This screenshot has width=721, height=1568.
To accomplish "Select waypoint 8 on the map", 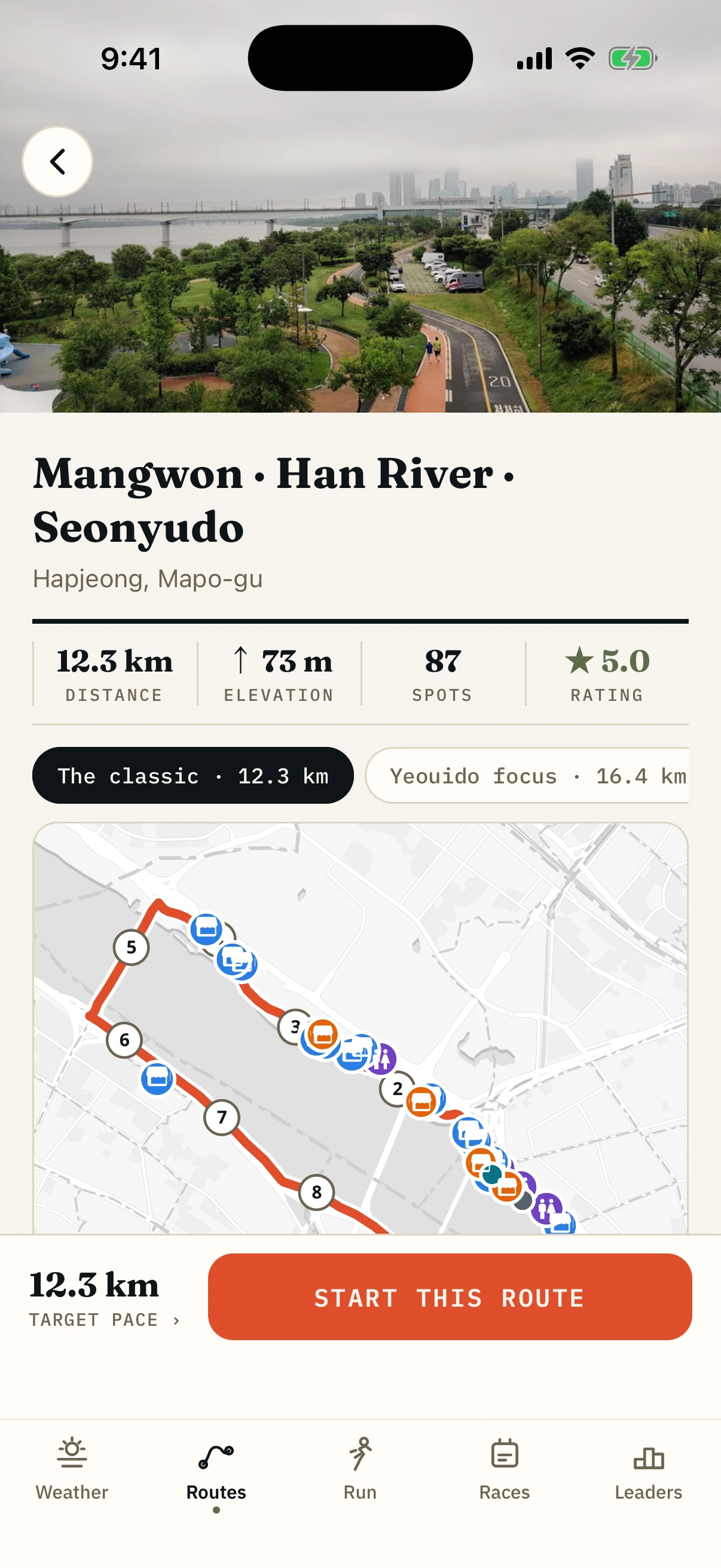I will [316, 1192].
